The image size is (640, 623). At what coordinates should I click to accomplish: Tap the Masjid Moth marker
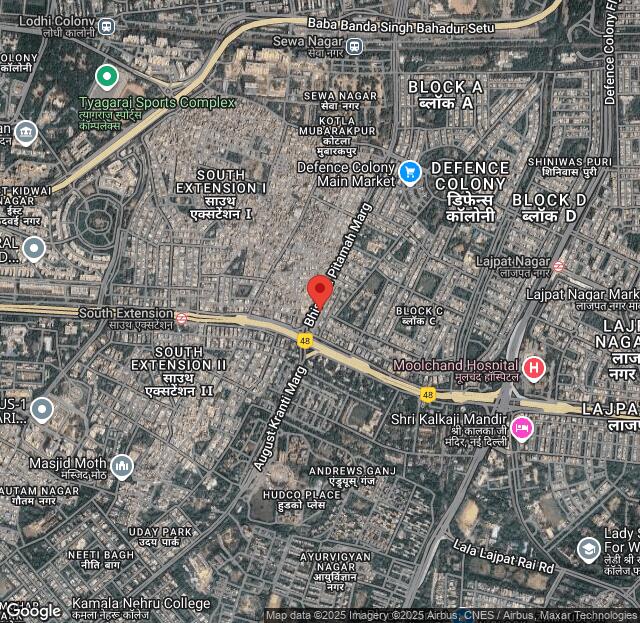[x=122, y=465]
